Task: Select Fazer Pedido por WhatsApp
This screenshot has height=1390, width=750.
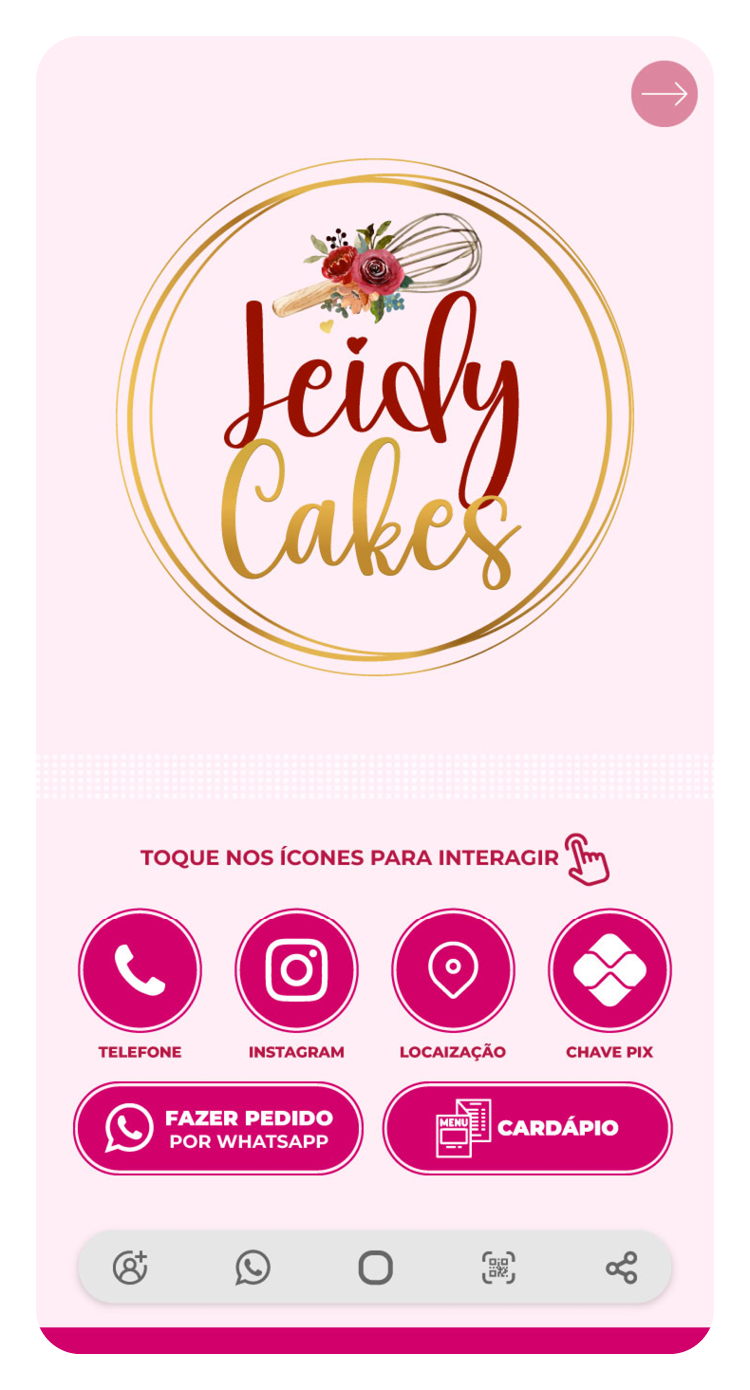Action: [x=218, y=1128]
